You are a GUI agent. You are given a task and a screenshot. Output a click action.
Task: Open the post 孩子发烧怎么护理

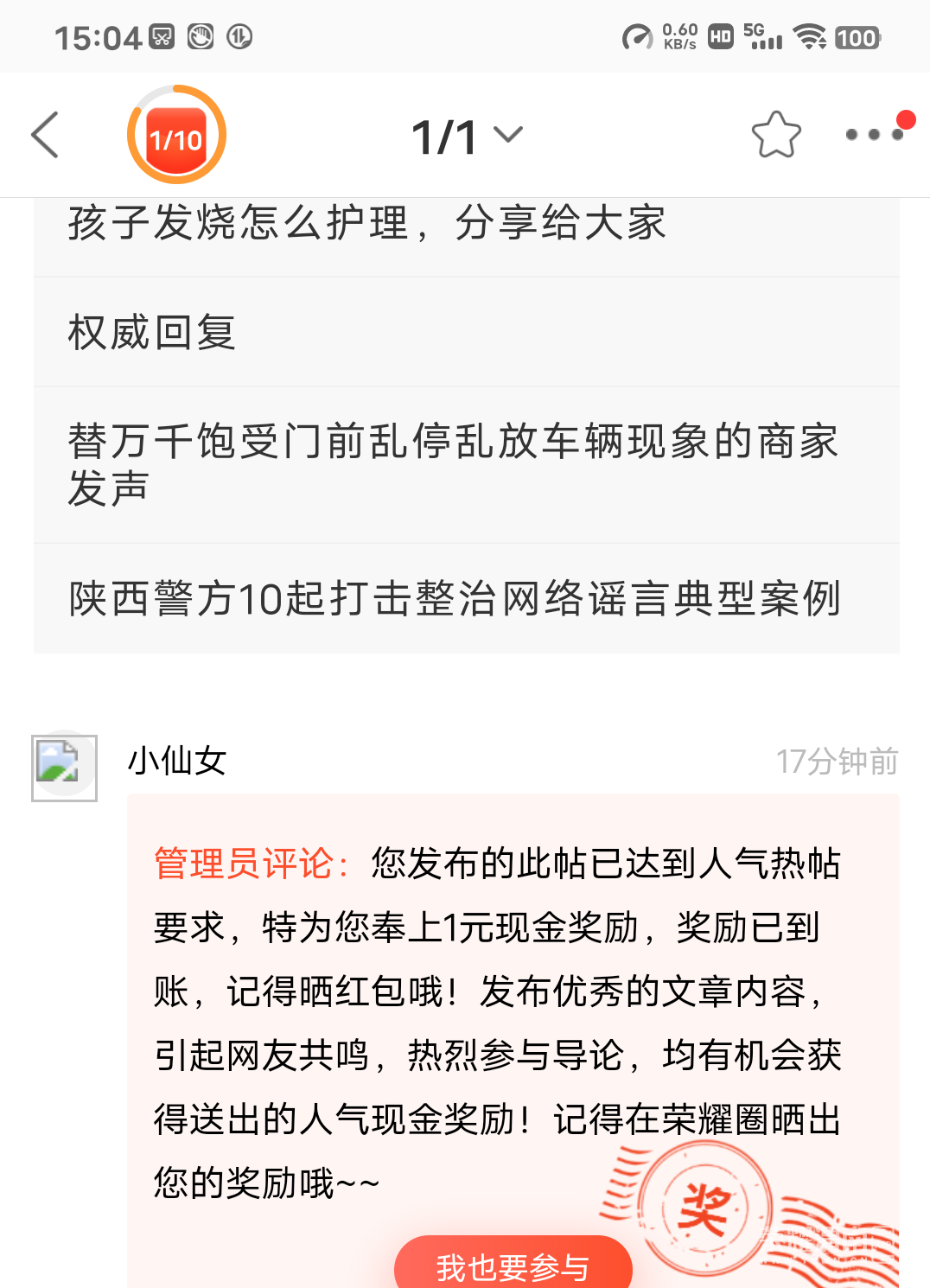(366, 224)
